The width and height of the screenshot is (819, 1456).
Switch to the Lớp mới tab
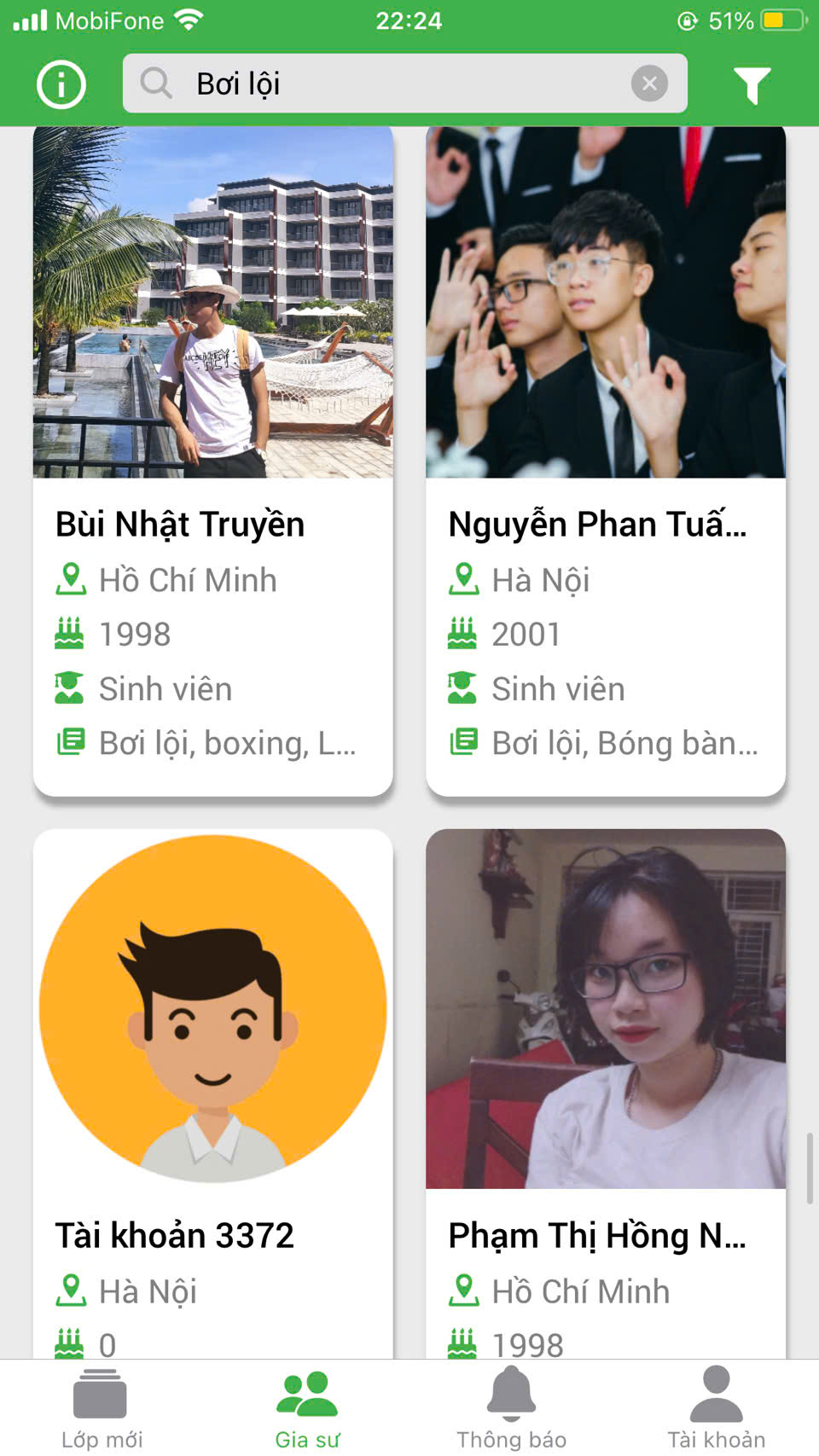(x=102, y=1408)
